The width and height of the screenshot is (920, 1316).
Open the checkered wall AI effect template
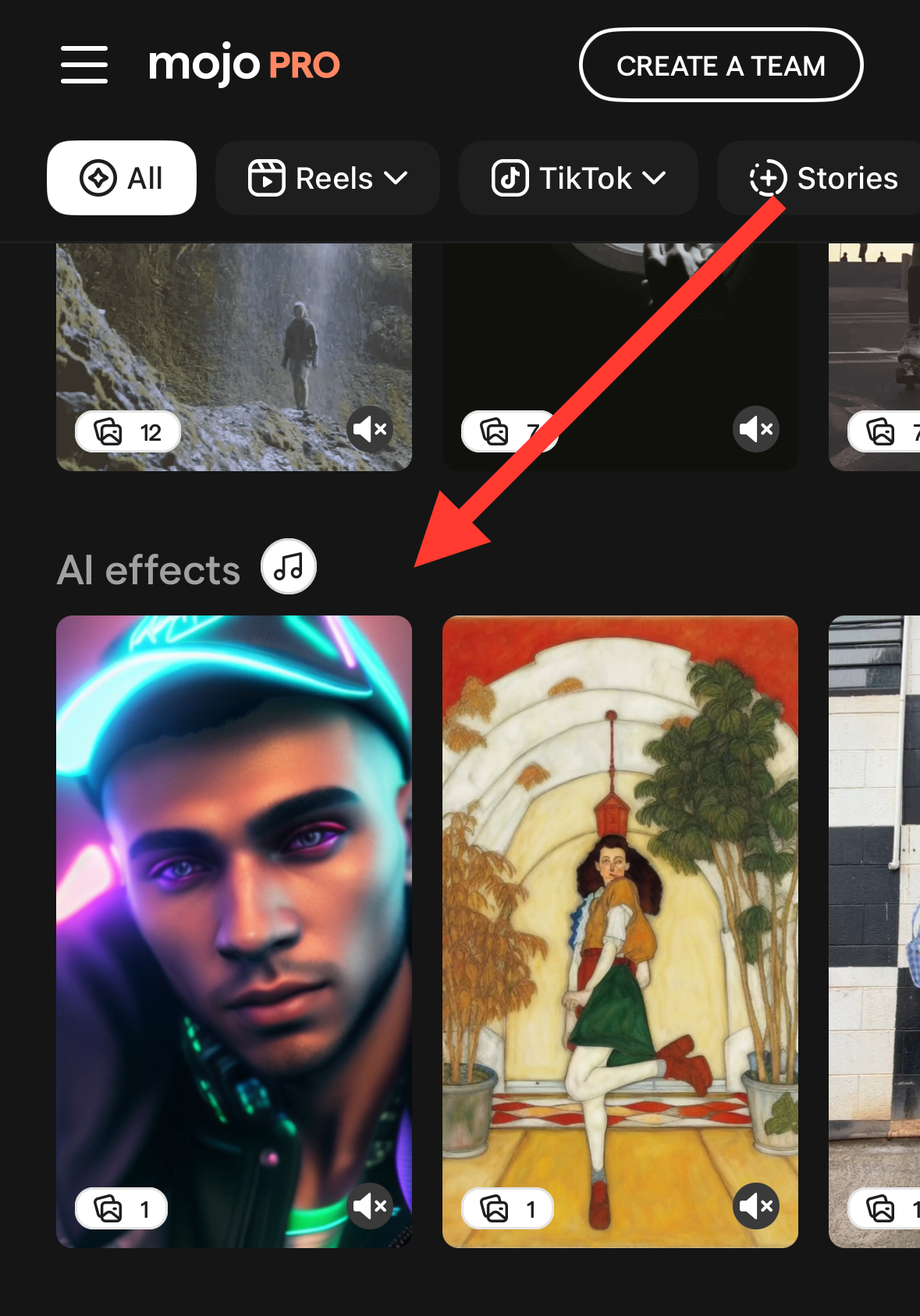(x=874, y=897)
